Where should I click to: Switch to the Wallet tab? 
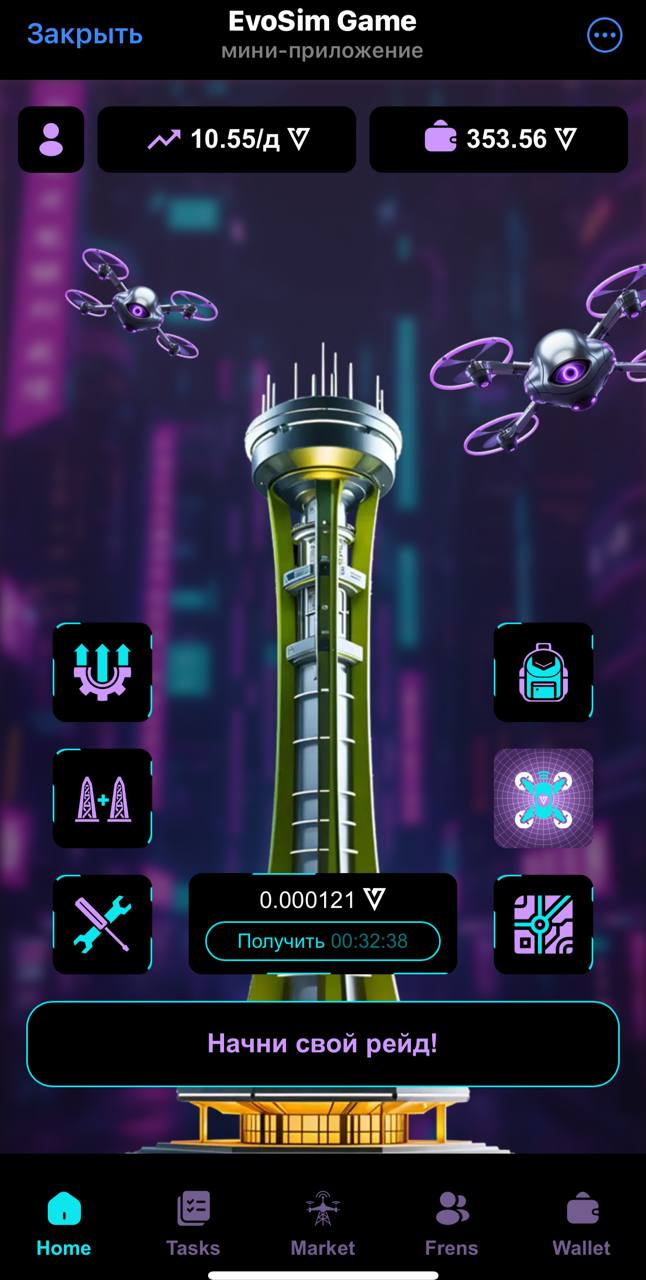click(581, 1224)
